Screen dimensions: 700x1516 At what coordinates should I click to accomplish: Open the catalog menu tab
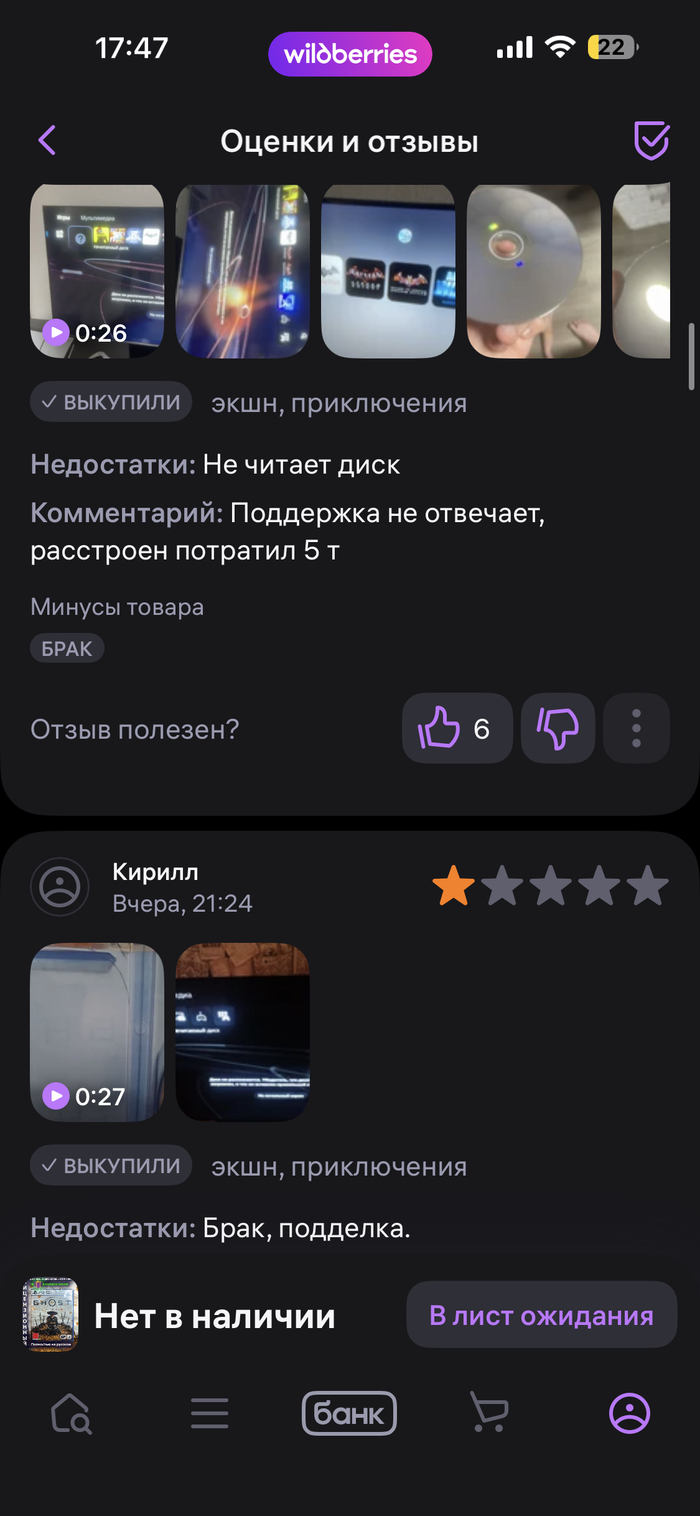tap(210, 1413)
